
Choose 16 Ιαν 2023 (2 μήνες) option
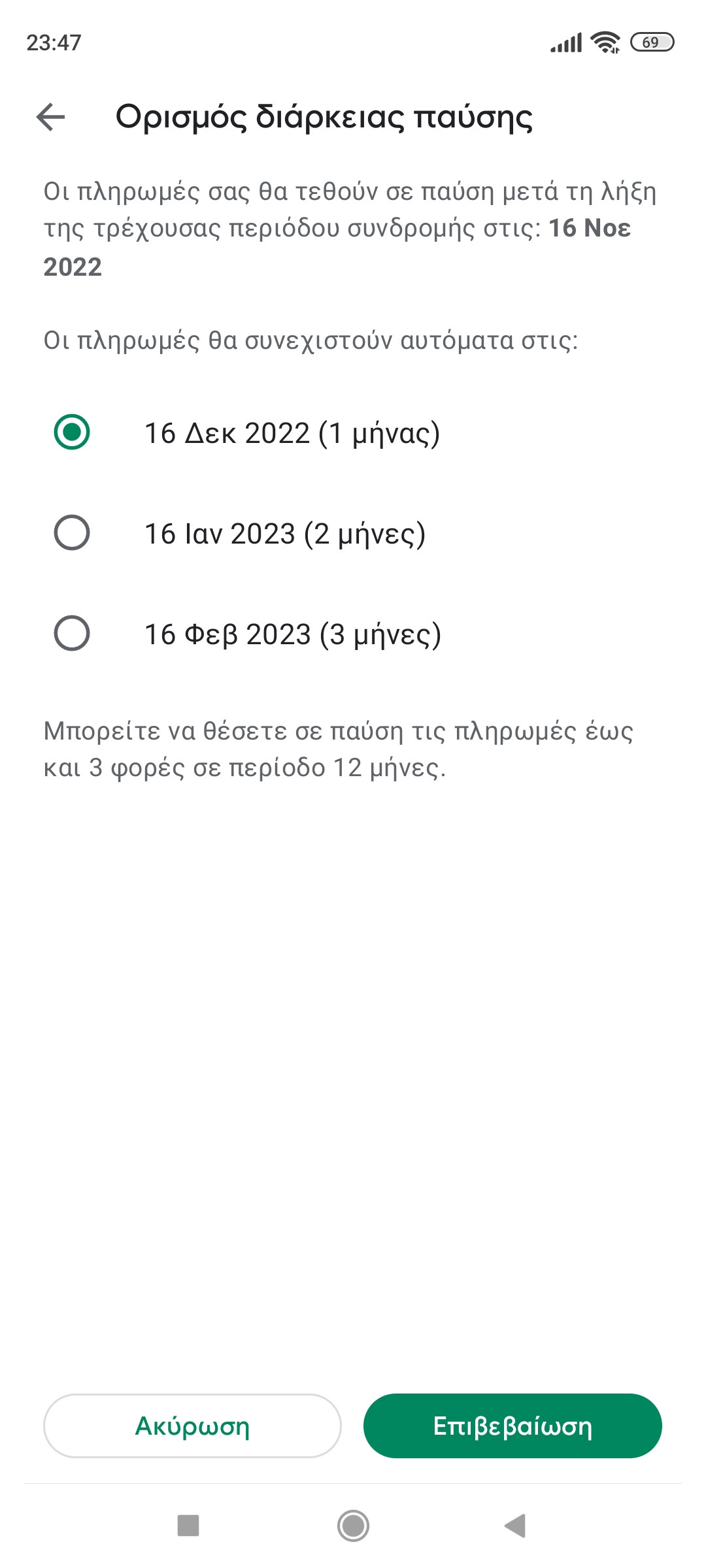72,533
